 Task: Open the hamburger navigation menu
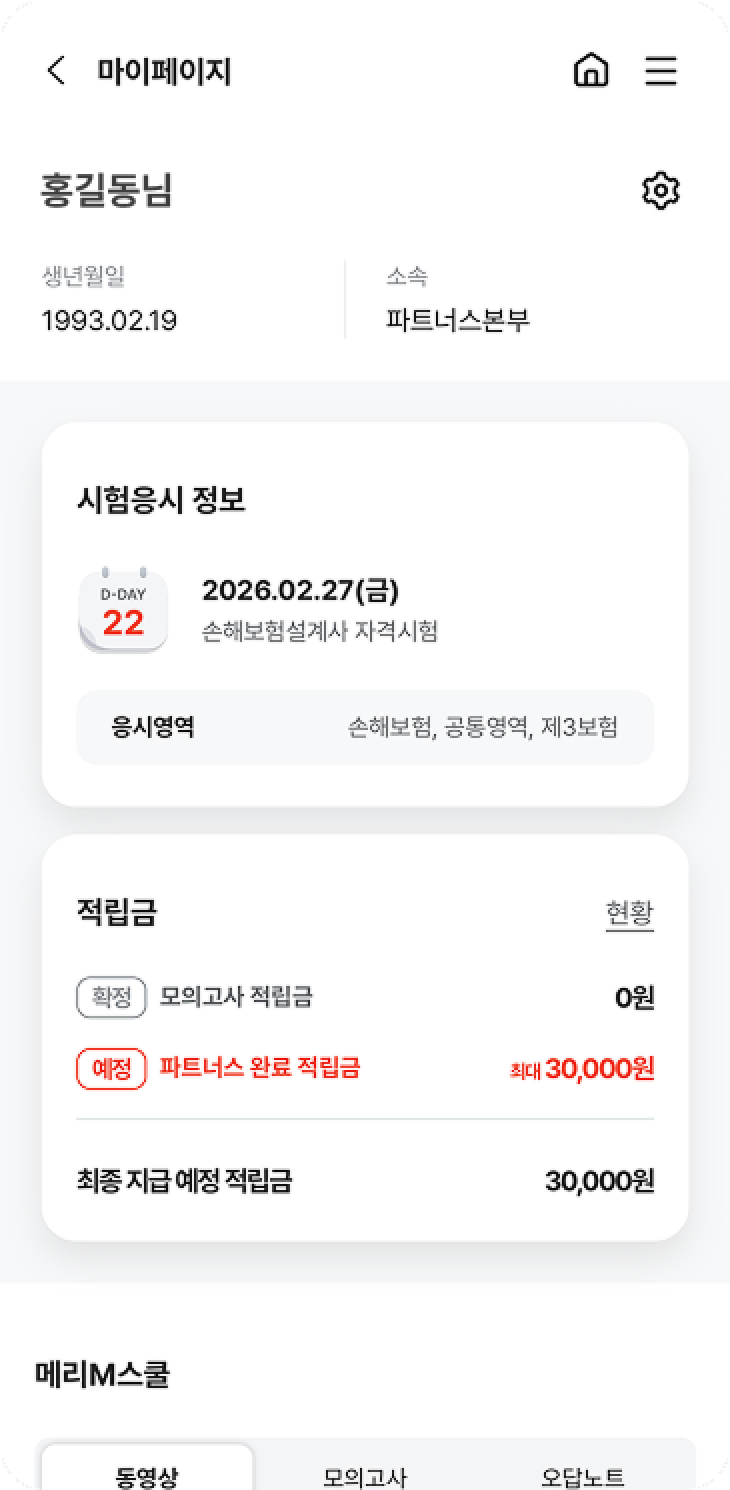point(661,71)
